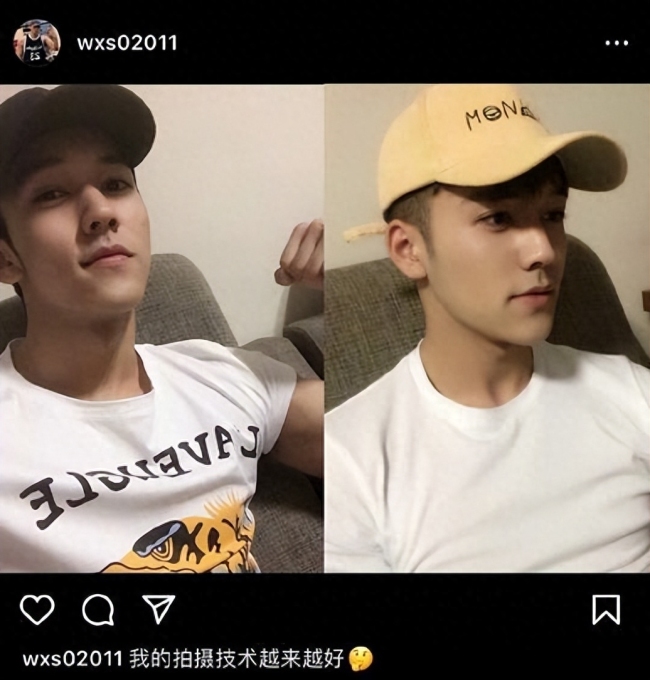650x680 pixels.
Task: Open the comments on this post
Action: pyautogui.click(x=98, y=609)
